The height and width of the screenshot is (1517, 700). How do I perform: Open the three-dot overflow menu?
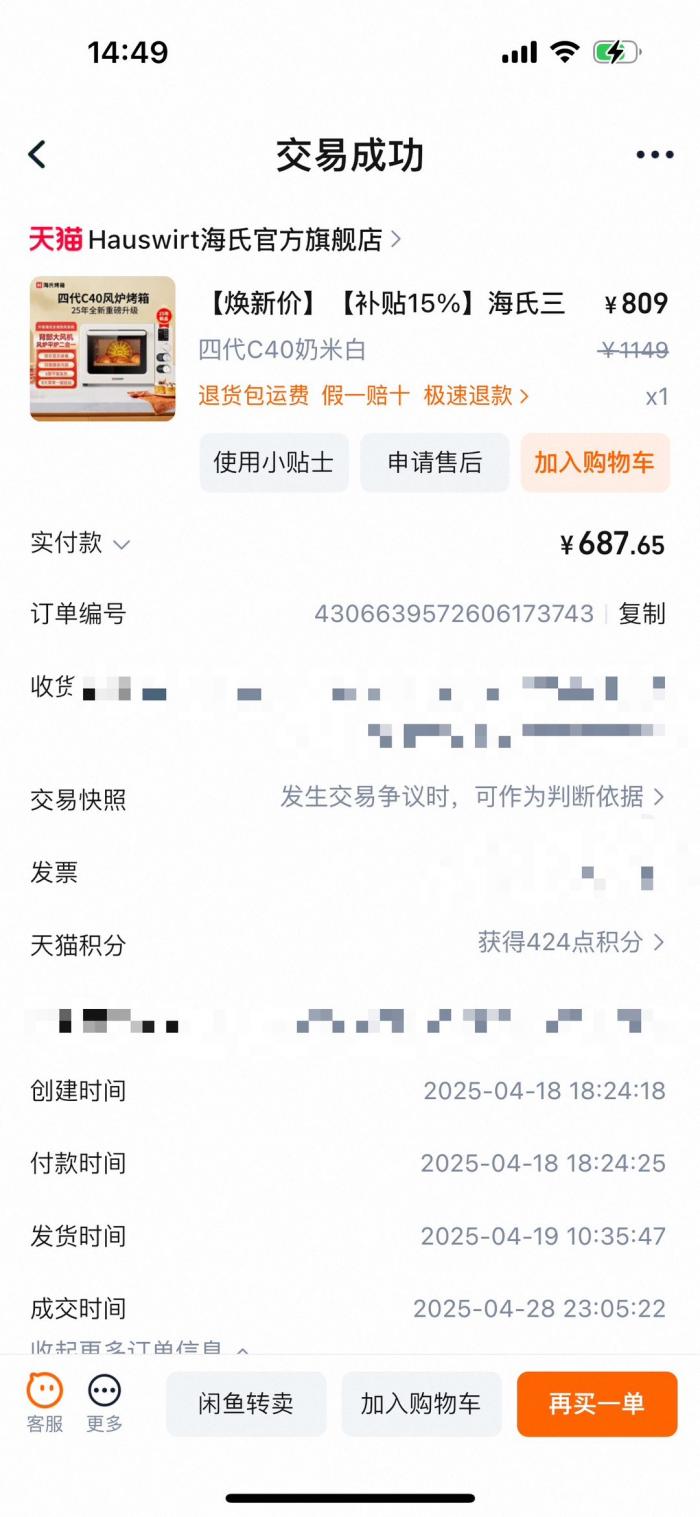(x=654, y=154)
